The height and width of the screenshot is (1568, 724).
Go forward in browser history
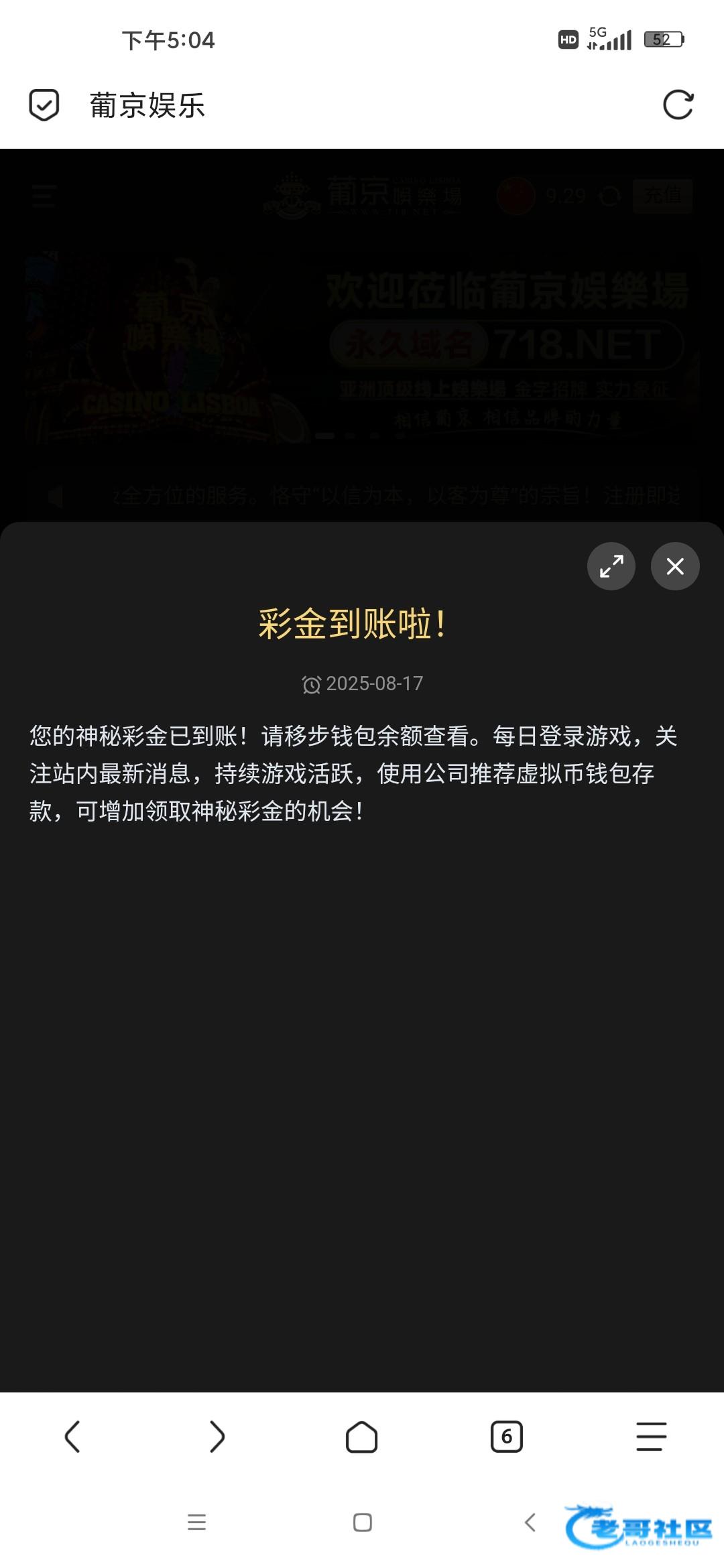(x=217, y=1436)
